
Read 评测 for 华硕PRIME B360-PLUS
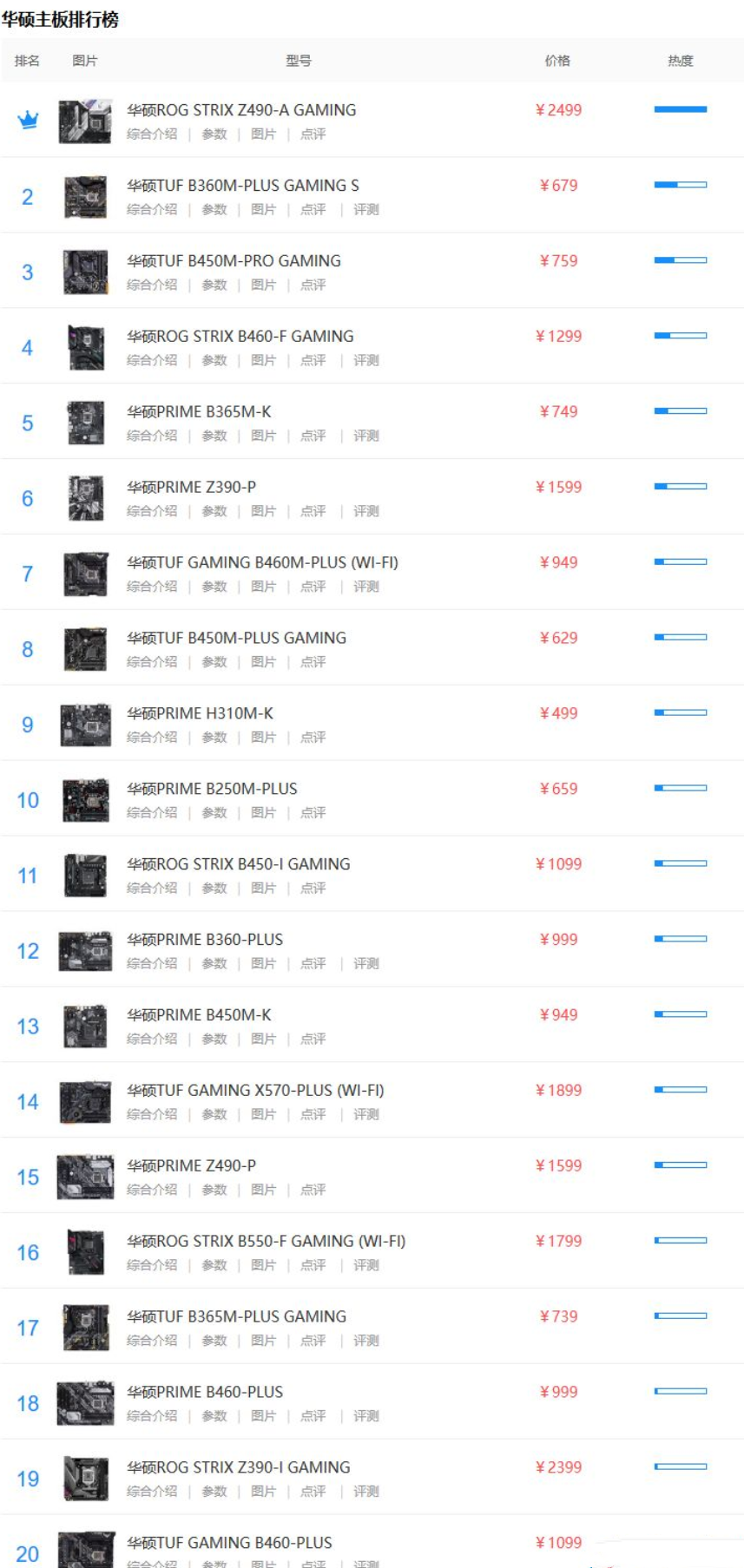coord(365,963)
